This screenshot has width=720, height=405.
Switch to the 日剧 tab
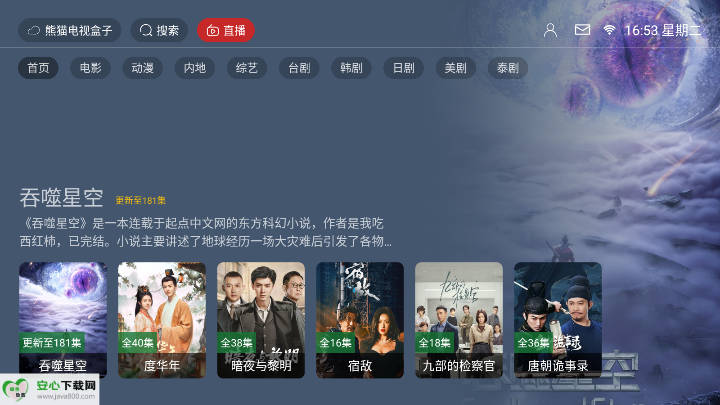coord(403,68)
